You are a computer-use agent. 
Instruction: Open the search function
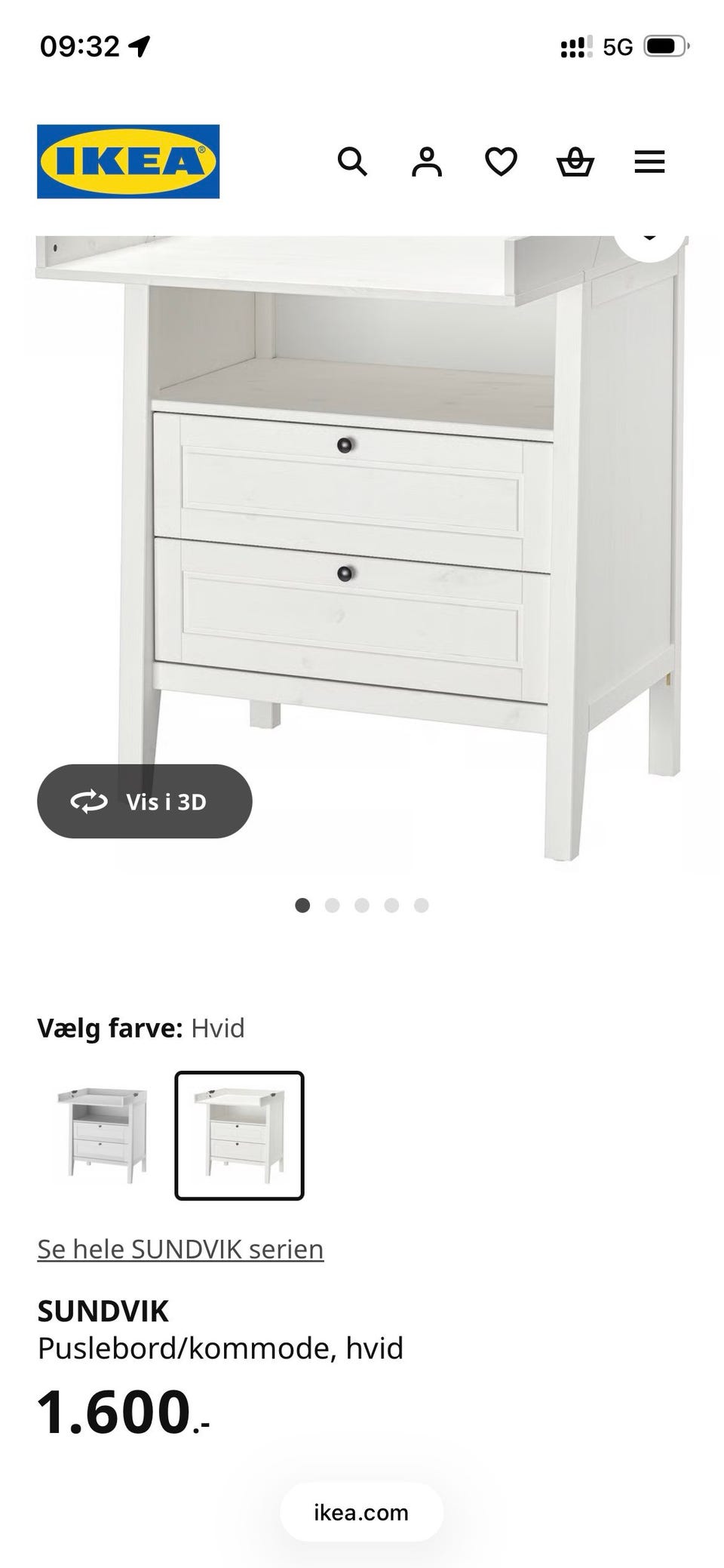353,161
